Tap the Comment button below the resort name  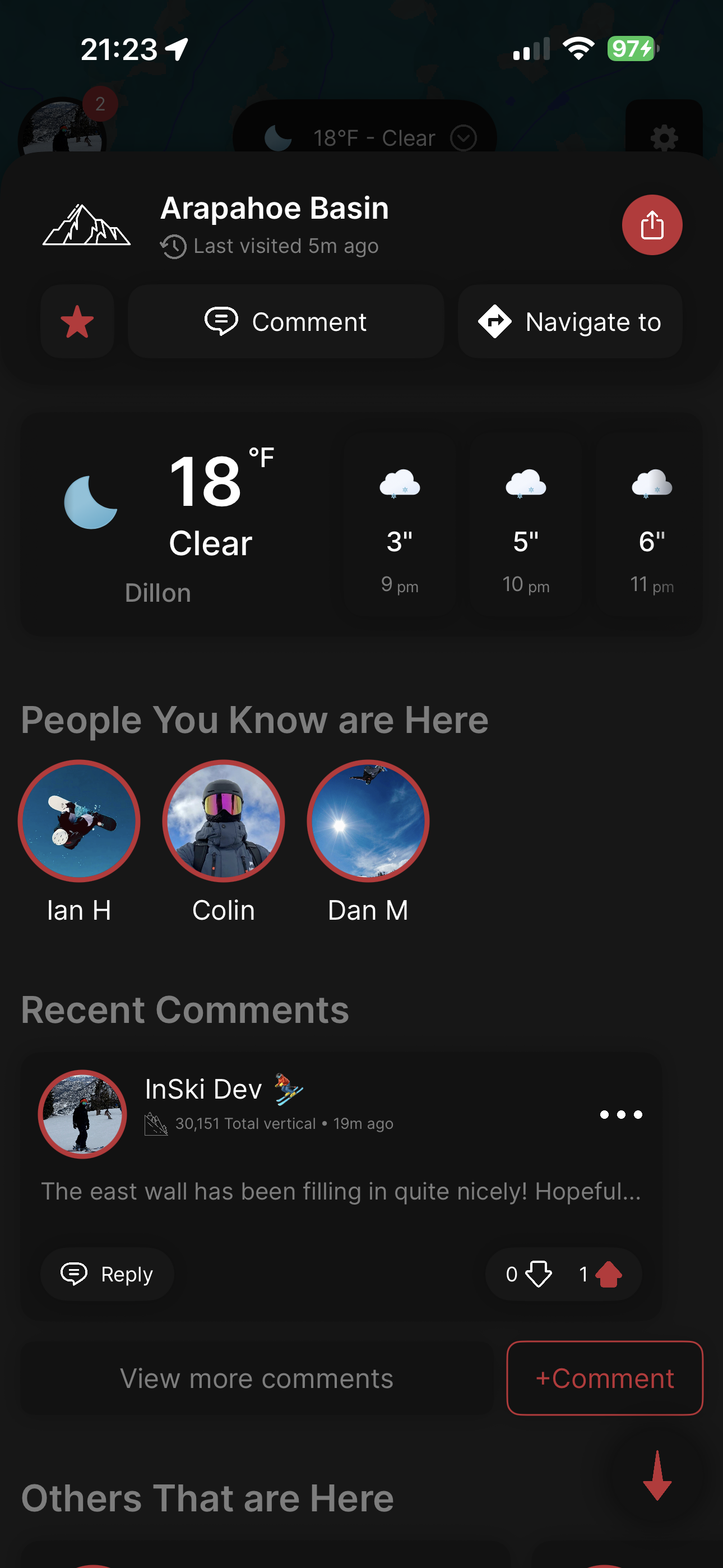(x=285, y=321)
